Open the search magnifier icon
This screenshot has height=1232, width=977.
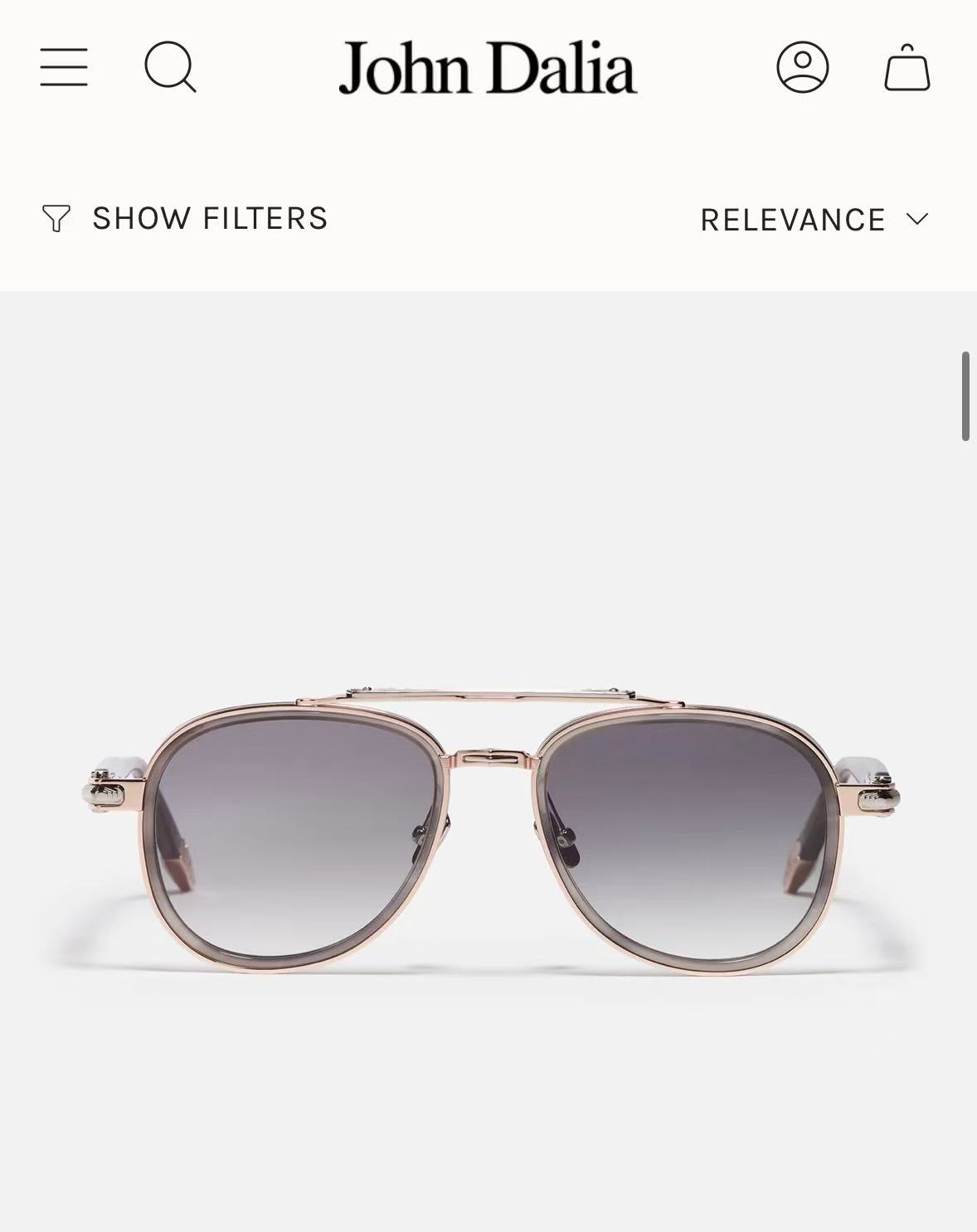[170, 67]
